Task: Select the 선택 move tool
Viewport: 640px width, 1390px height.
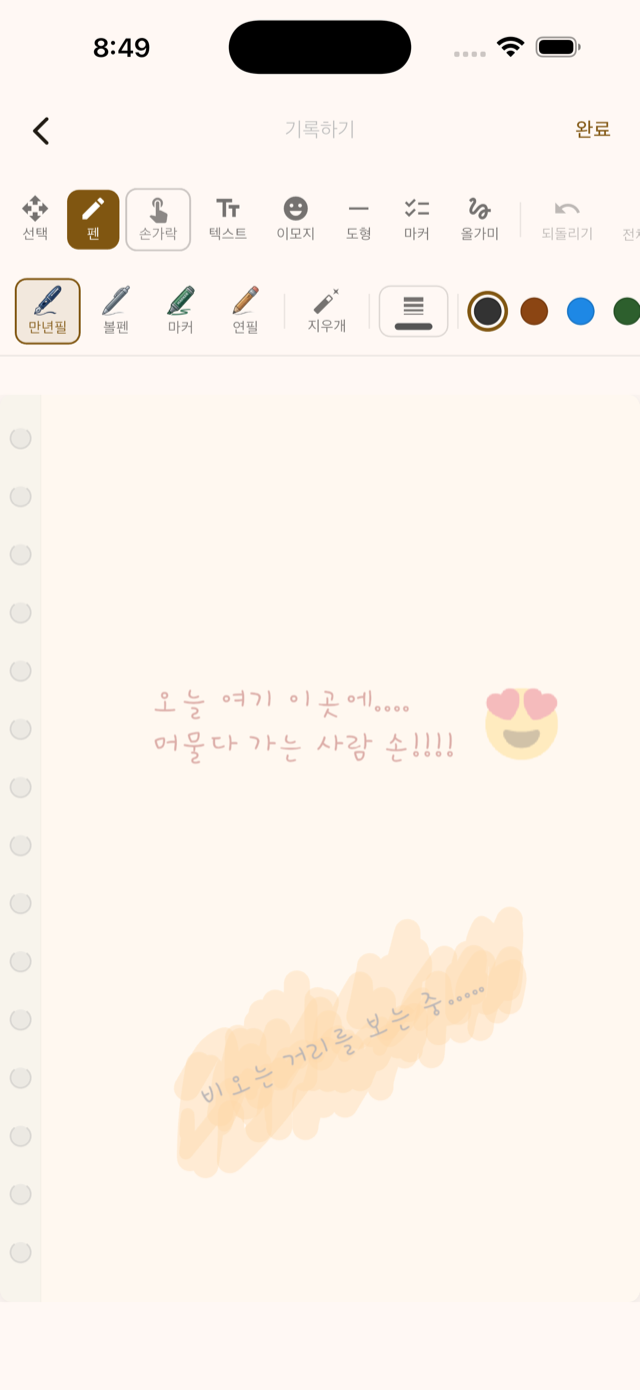Action: [35, 219]
